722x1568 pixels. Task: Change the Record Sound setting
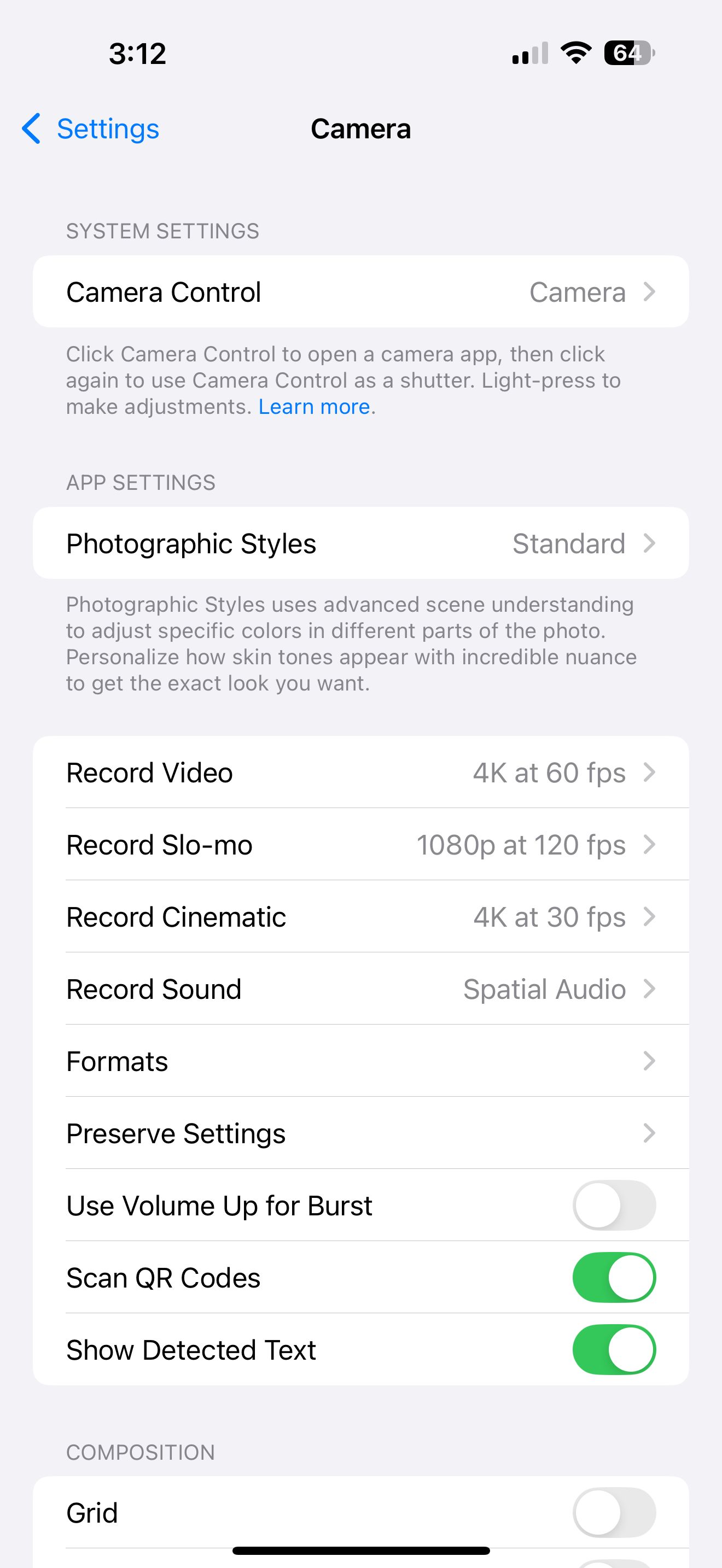coord(361,988)
